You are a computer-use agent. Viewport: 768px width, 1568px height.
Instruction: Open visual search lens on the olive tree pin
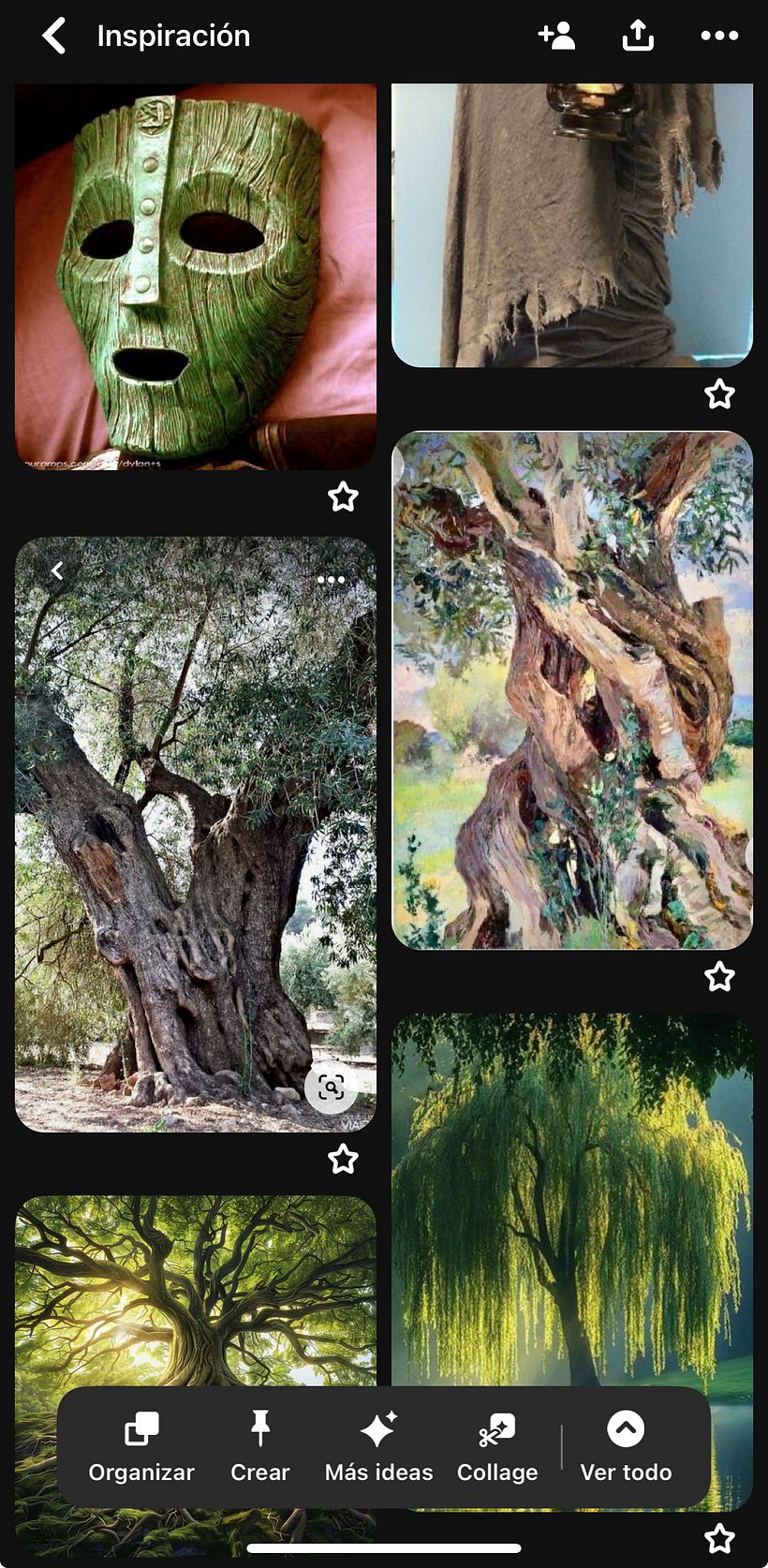(x=332, y=1088)
